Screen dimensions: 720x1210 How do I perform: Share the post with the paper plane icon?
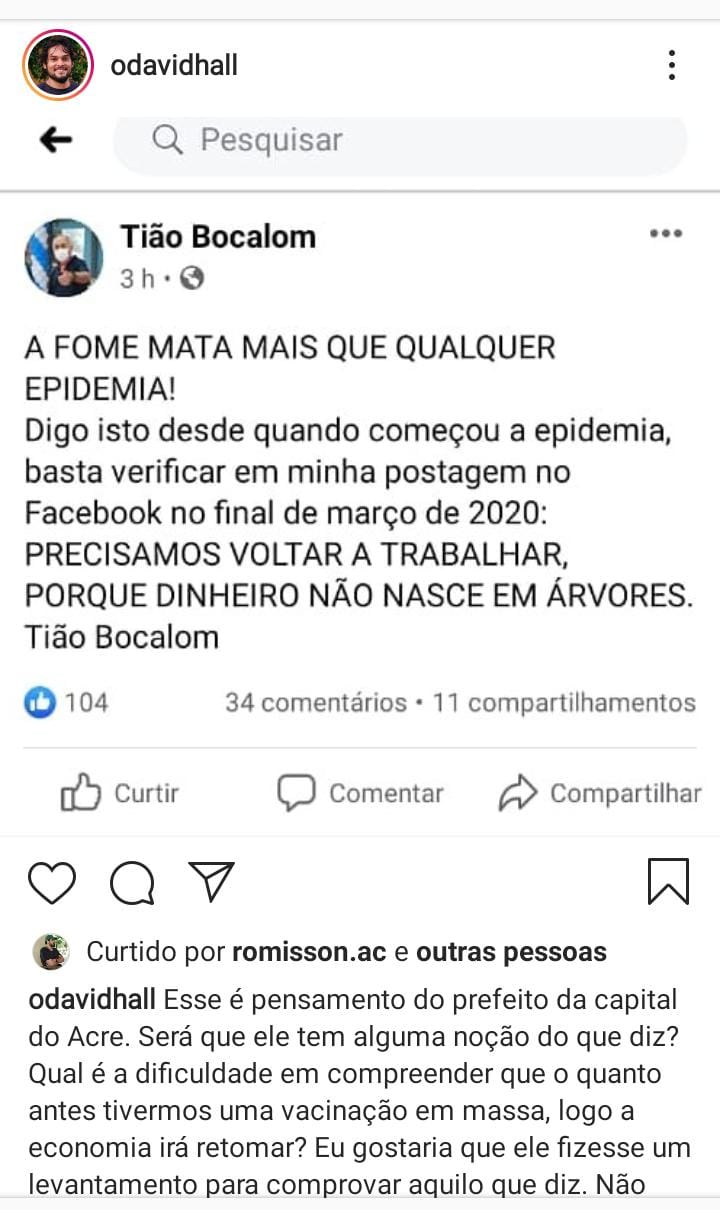pyautogui.click(x=211, y=881)
